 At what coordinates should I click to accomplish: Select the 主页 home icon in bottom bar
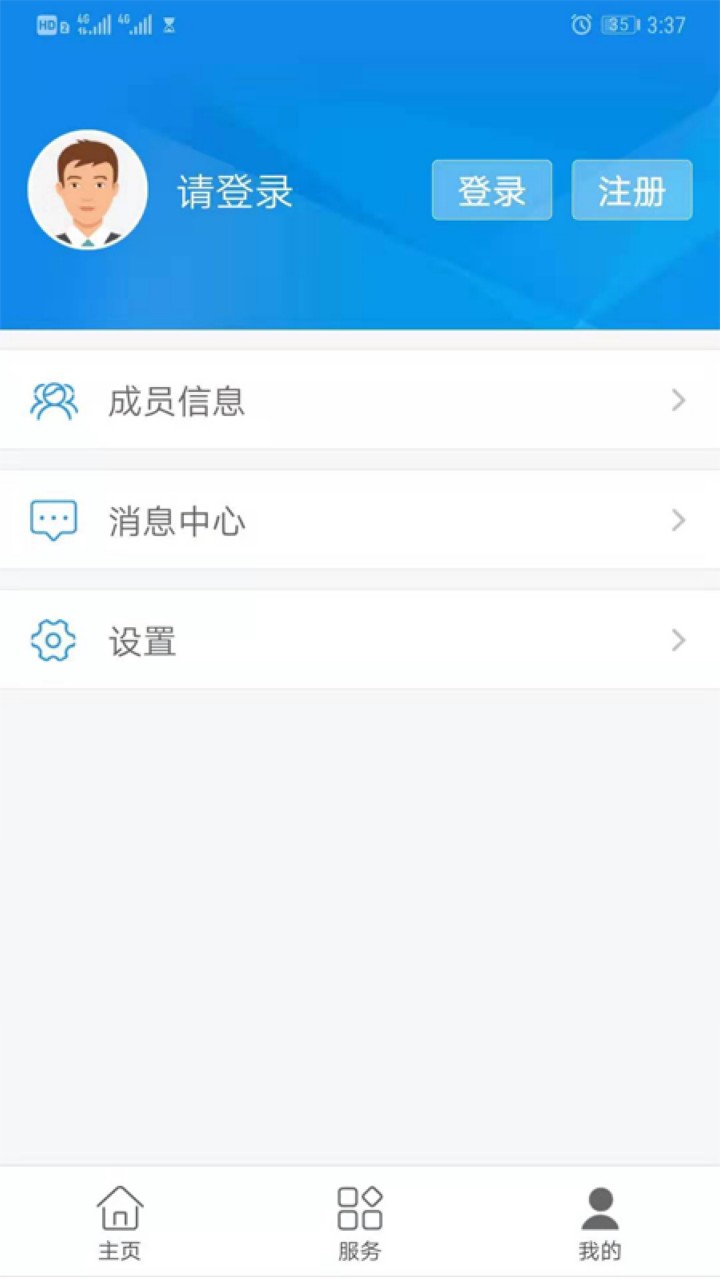(120, 1208)
